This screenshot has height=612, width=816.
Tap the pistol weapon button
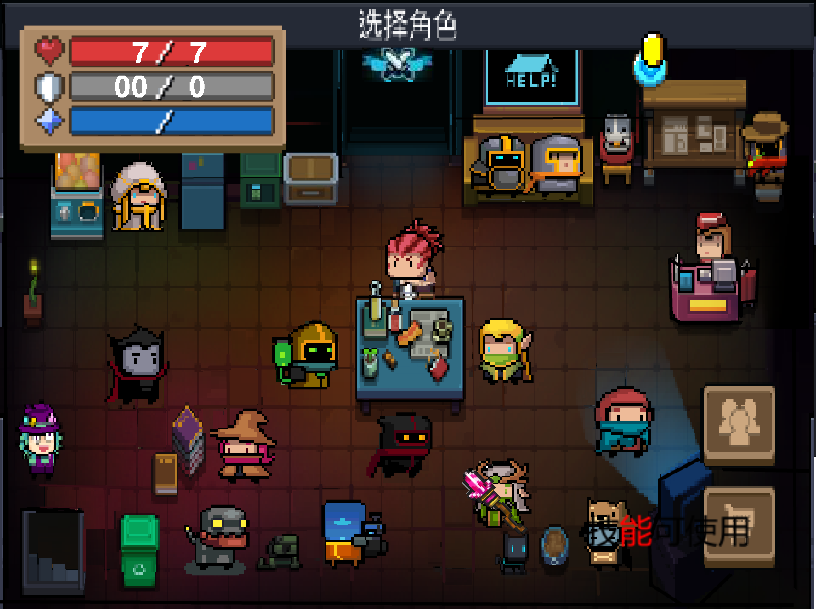[739, 526]
